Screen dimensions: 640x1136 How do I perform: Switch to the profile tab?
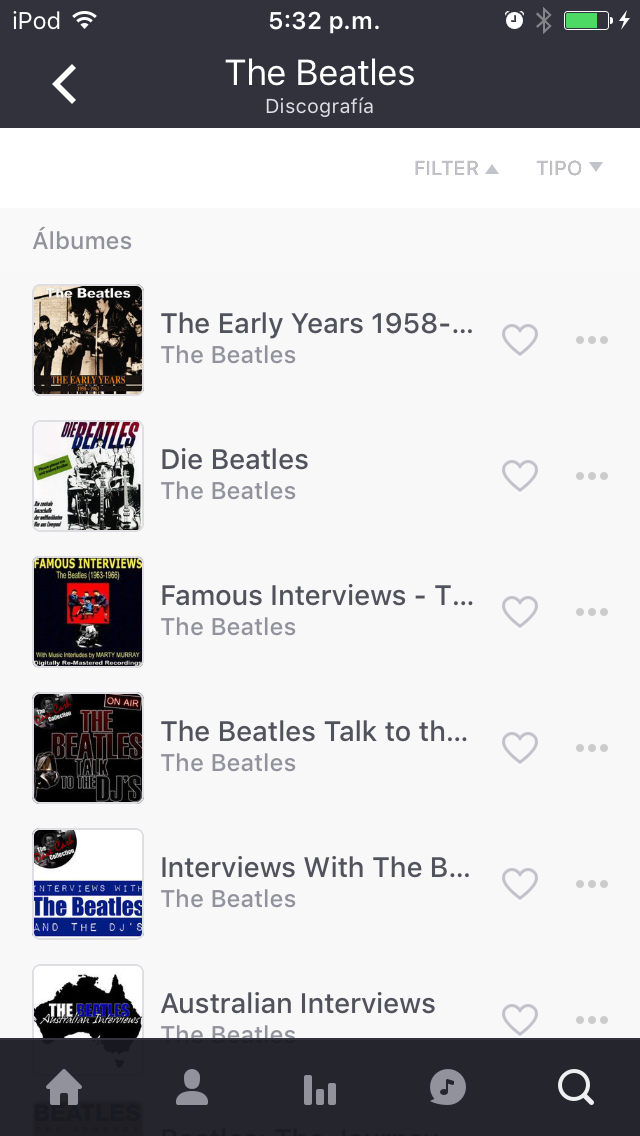192,1088
